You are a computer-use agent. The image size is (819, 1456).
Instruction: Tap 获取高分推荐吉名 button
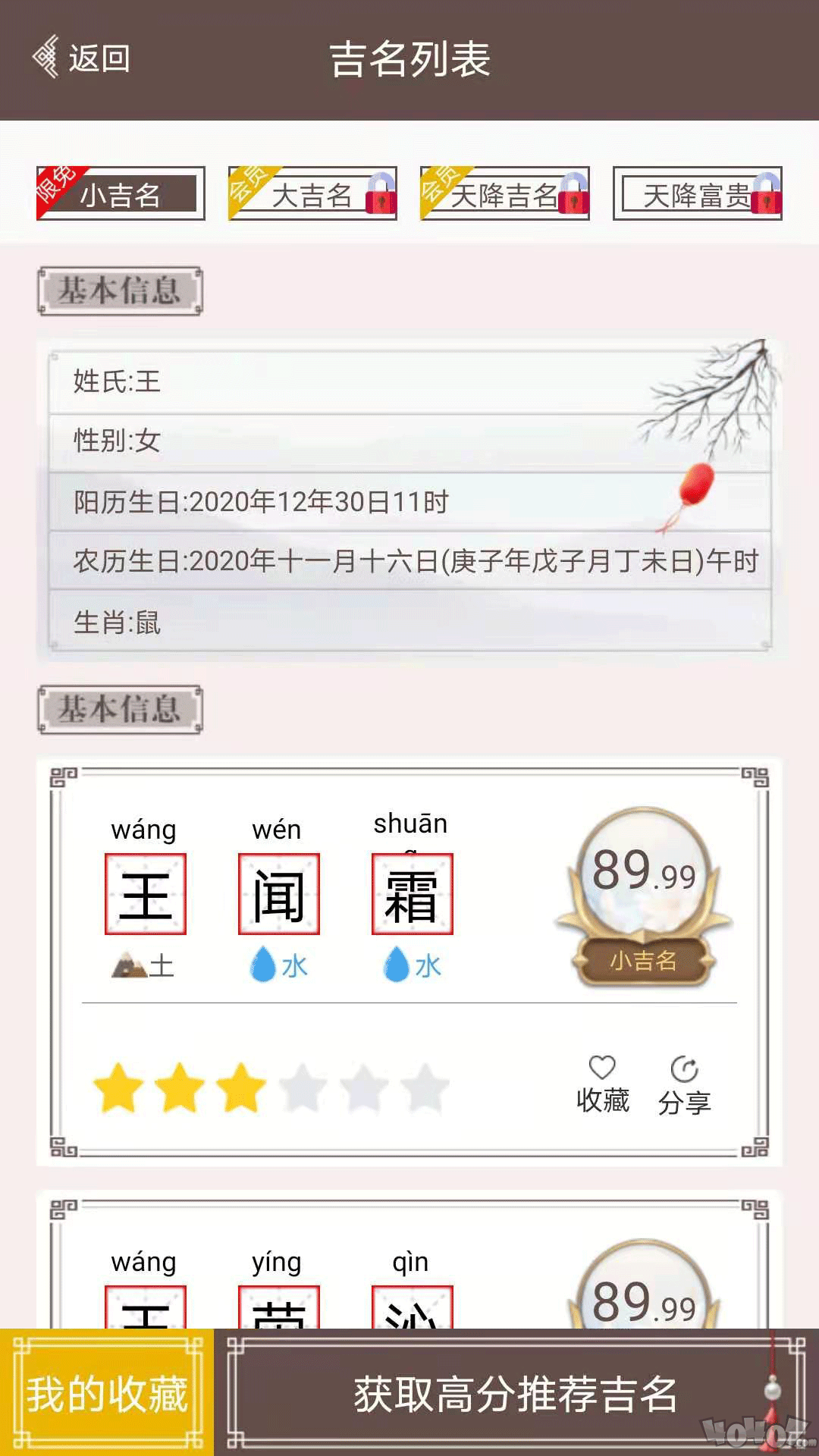pyautogui.click(x=516, y=1394)
